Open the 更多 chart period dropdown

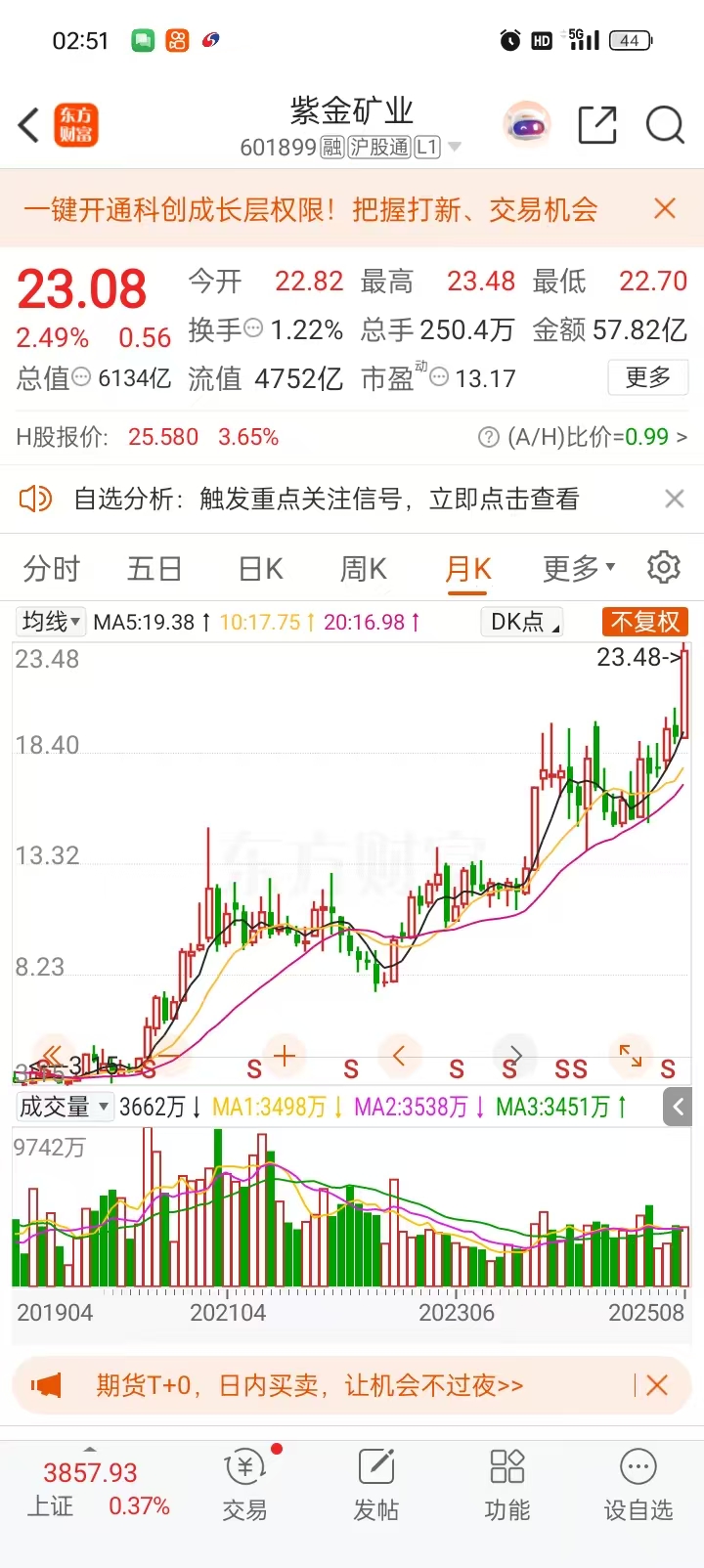(x=579, y=568)
